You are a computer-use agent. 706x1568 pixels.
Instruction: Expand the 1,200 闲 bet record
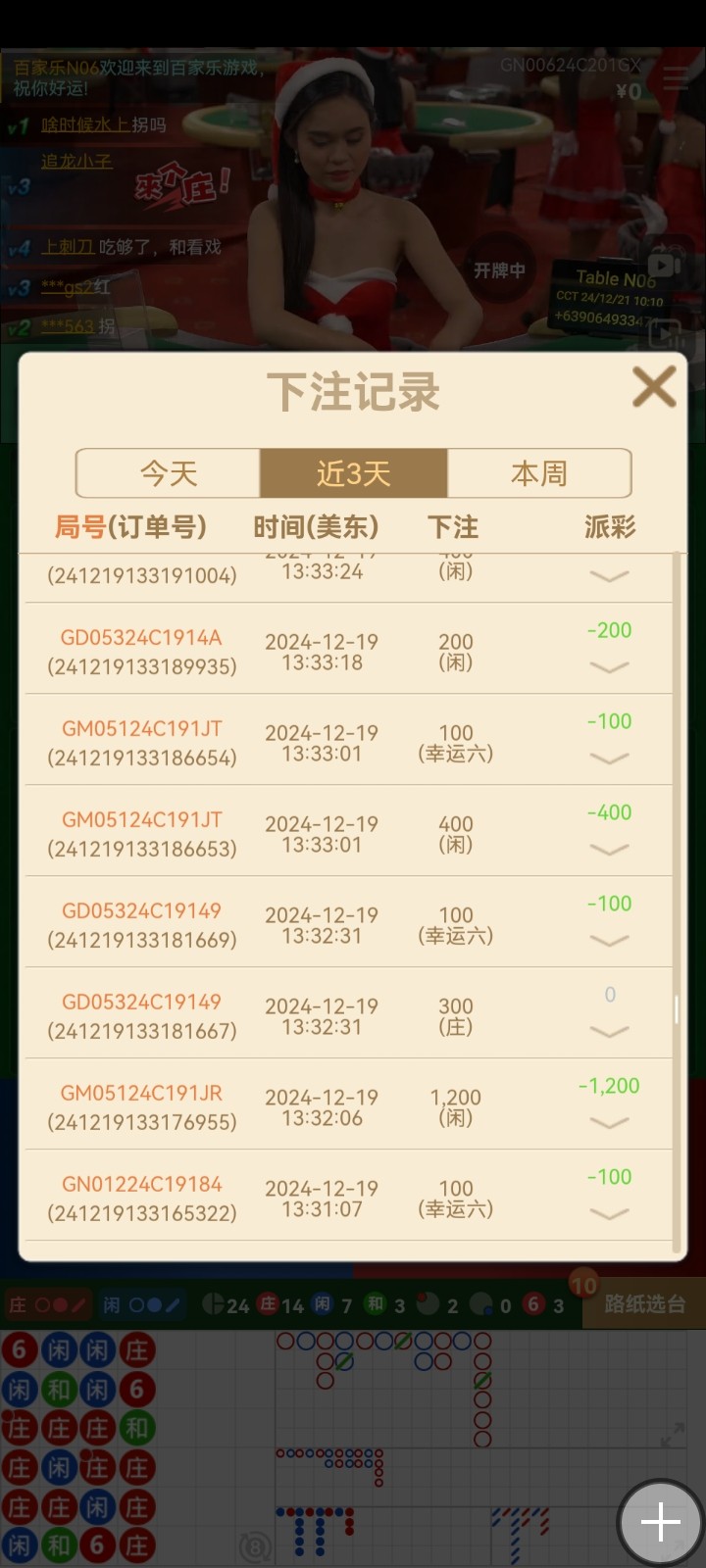pos(609,1123)
